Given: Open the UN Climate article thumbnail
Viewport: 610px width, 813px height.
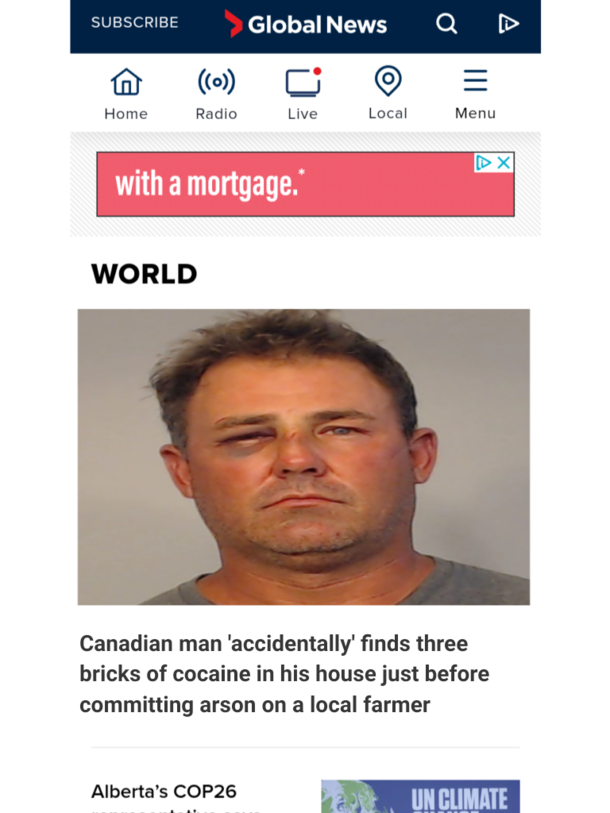Looking at the screenshot, I should click(x=420, y=797).
